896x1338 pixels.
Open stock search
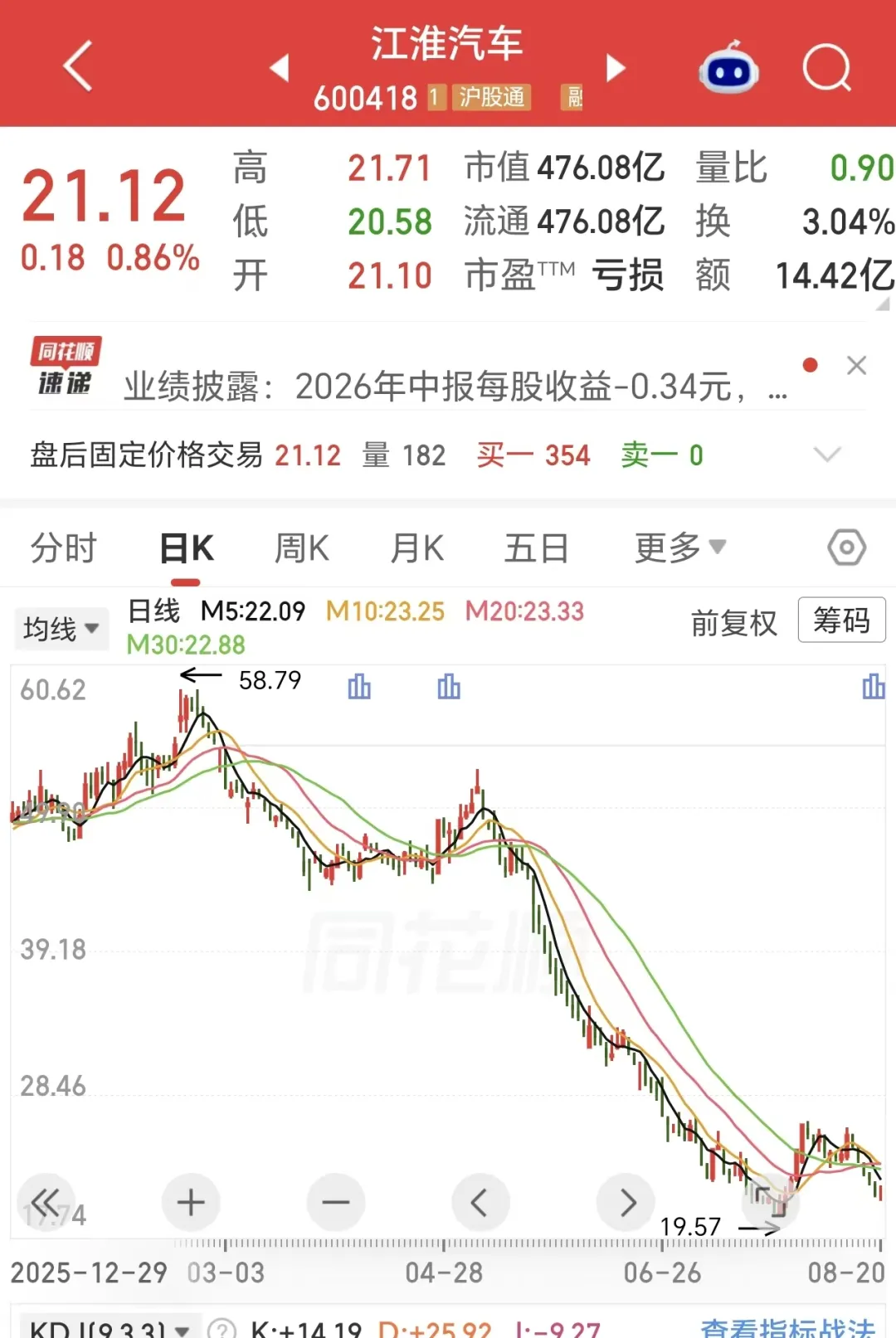tap(827, 67)
